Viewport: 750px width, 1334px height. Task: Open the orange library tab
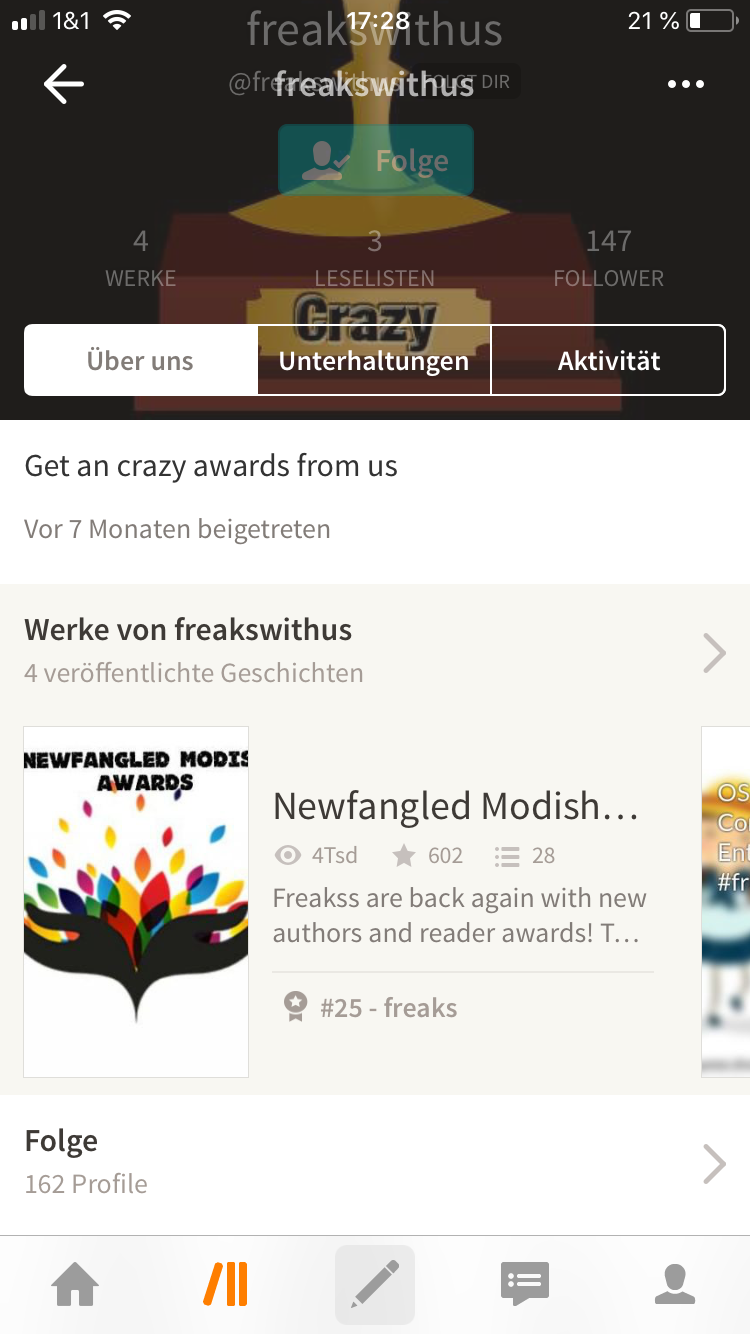click(225, 1284)
